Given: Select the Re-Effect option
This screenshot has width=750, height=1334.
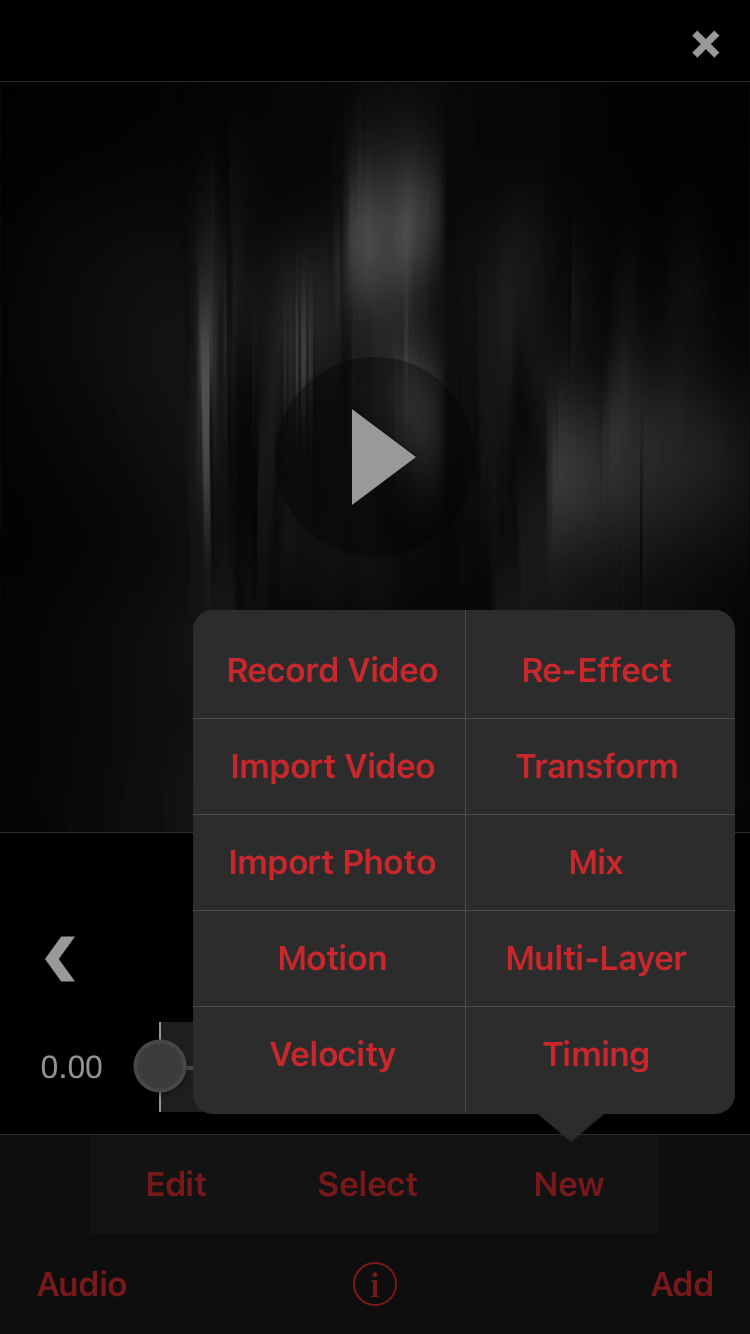Looking at the screenshot, I should 597,670.
